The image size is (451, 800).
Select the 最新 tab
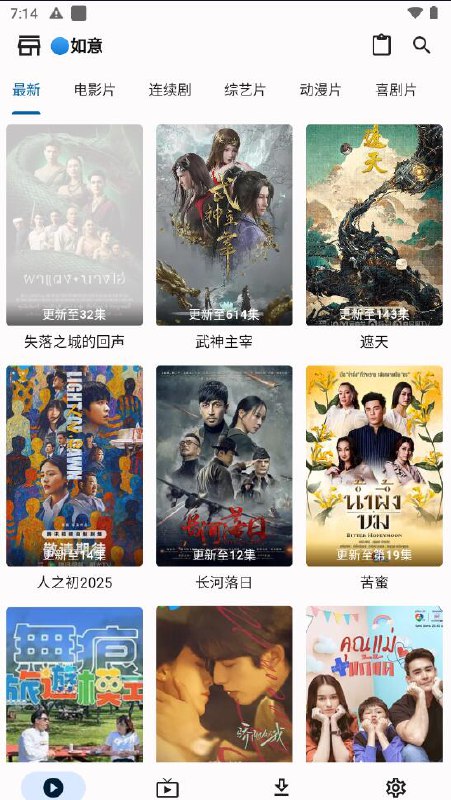26,90
